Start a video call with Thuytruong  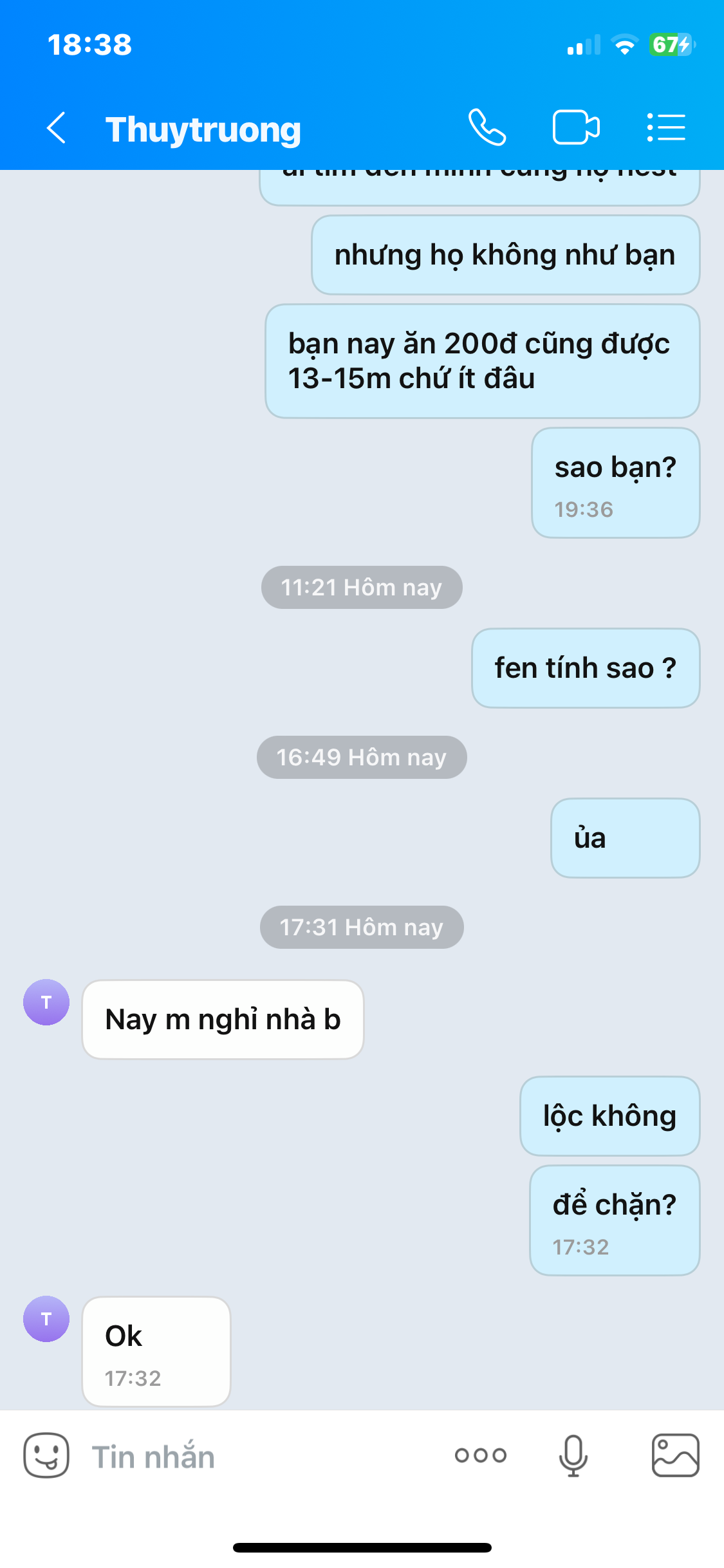576,127
